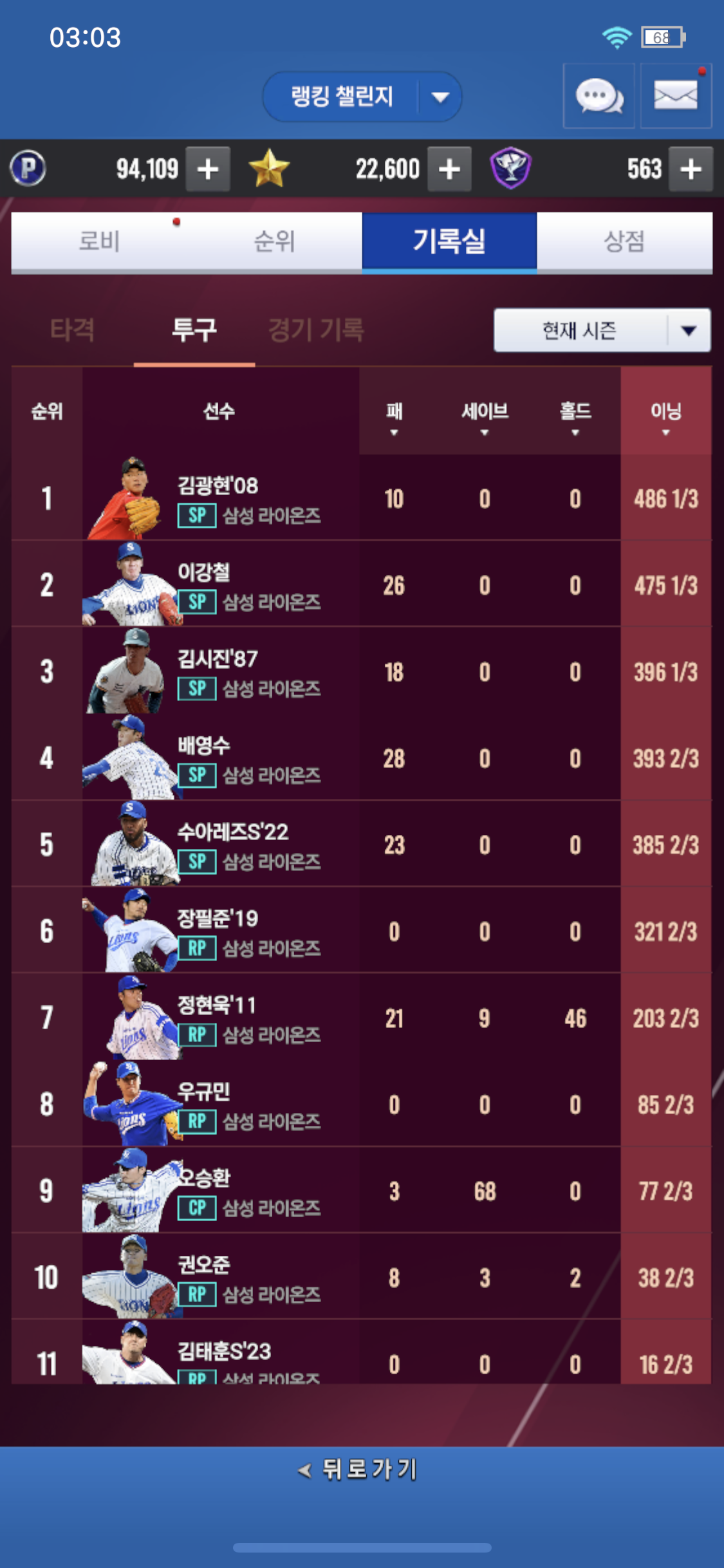Switch to the 순위 tab
The height and width of the screenshot is (1568, 724).
pos(274,241)
